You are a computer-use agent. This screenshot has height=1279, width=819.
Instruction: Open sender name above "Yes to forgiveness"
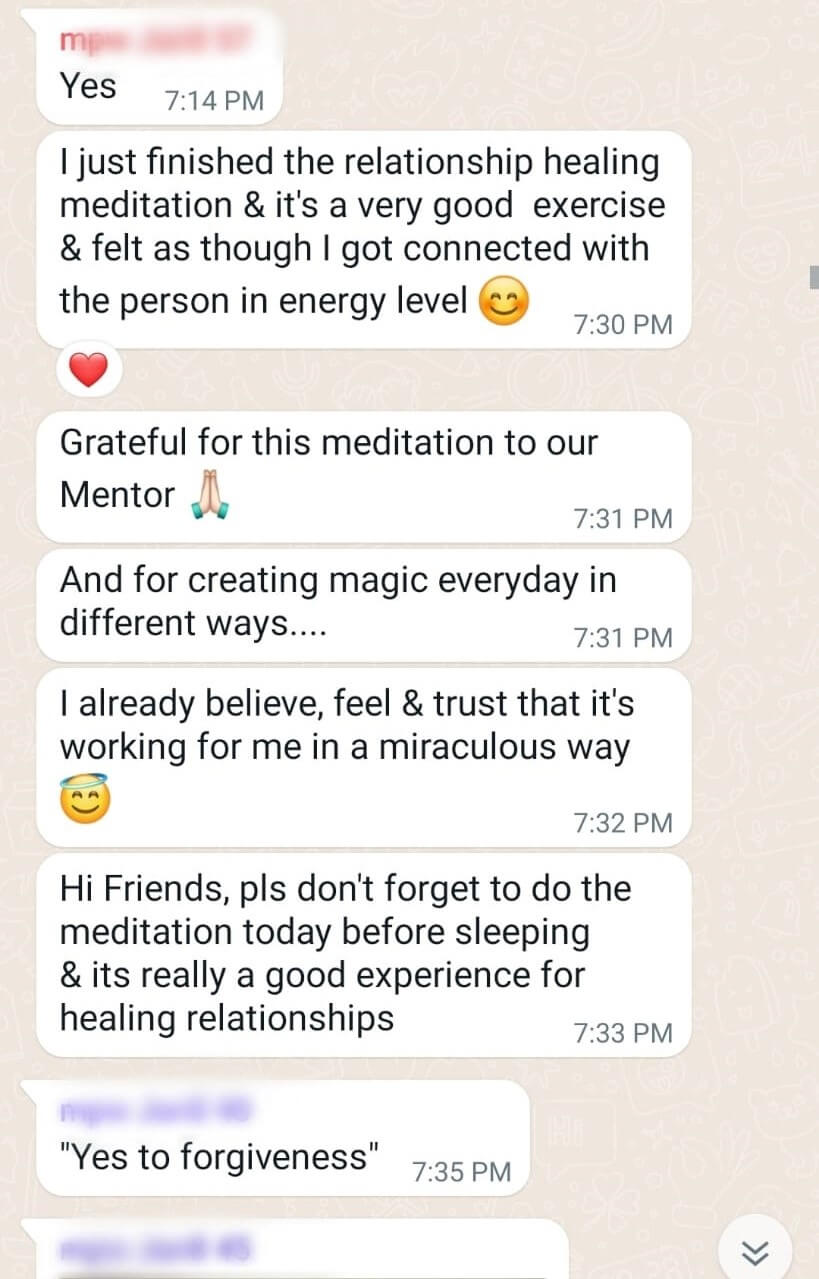pyautogui.click(x=155, y=1108)
